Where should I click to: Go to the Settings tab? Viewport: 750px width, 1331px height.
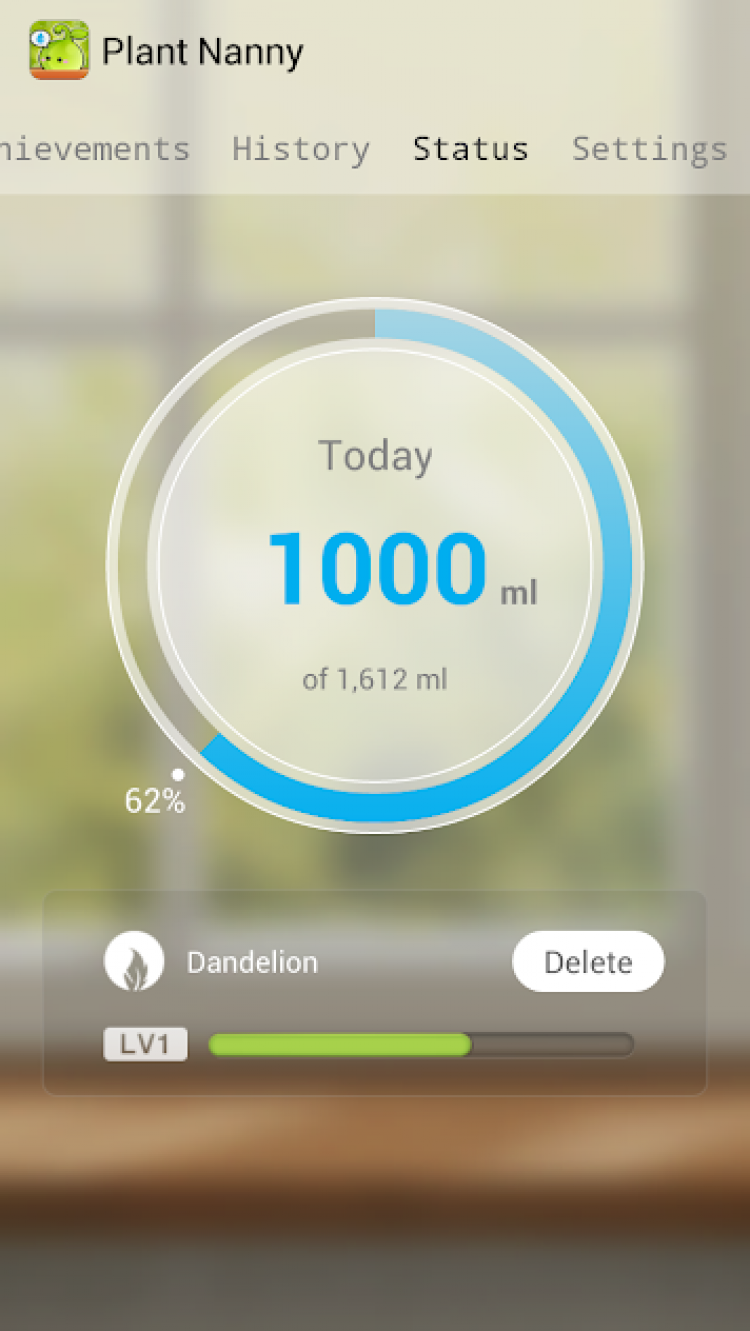point(649,149)
